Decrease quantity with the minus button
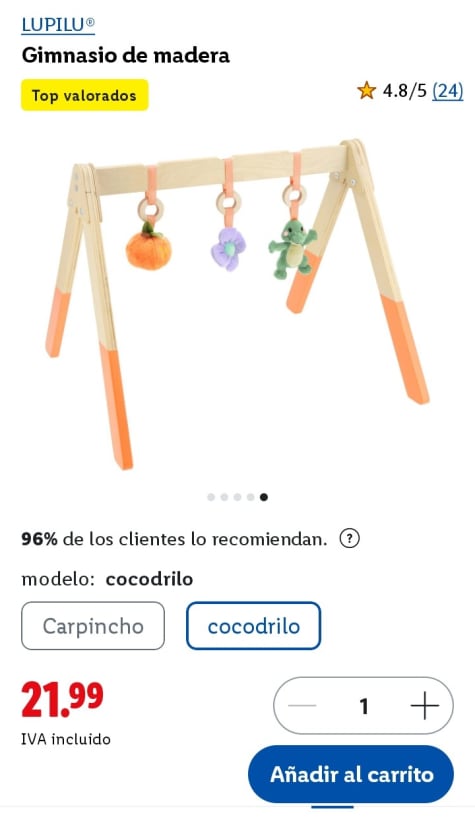 pos(302,706)
